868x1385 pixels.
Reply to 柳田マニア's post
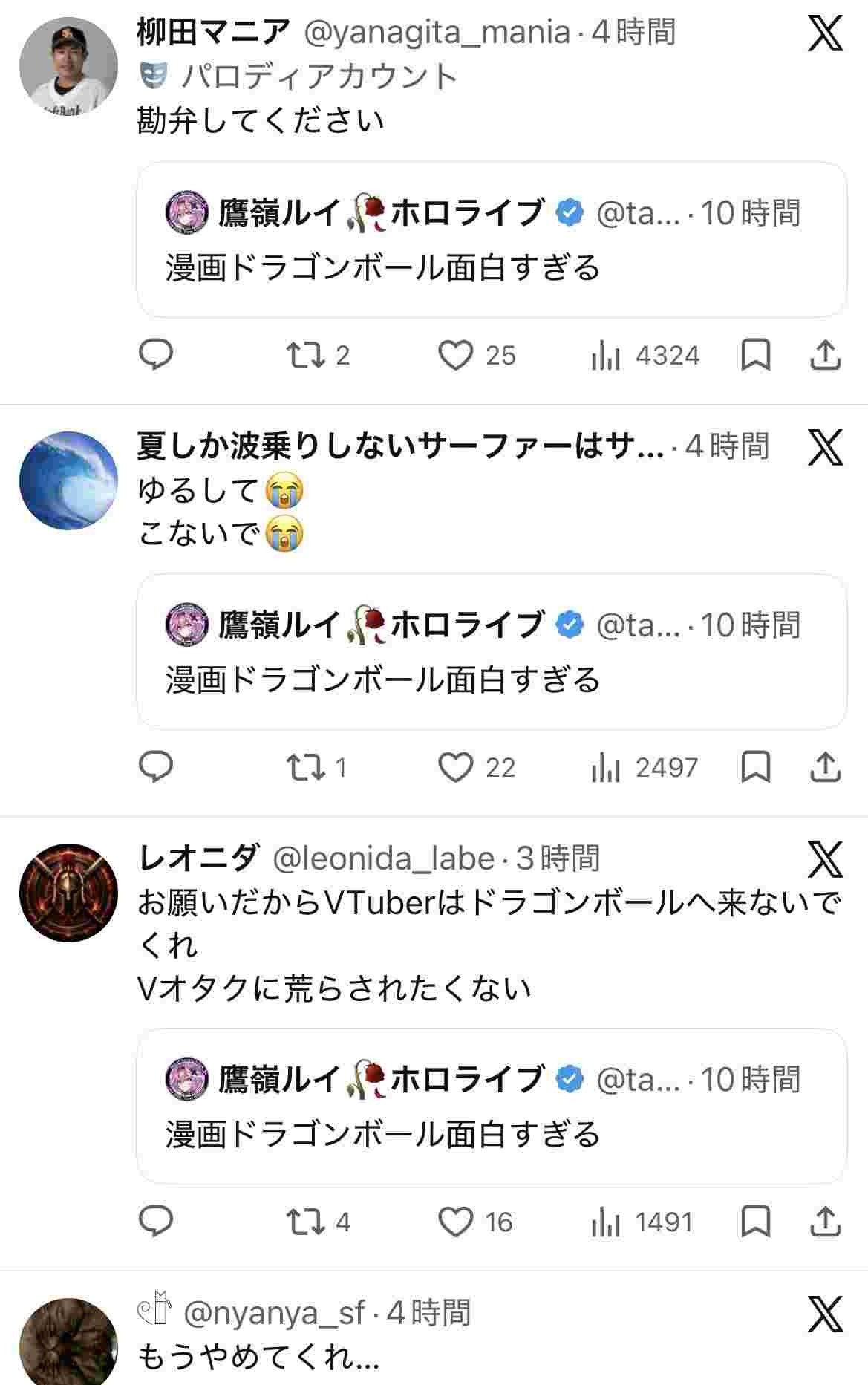(156, 355)
